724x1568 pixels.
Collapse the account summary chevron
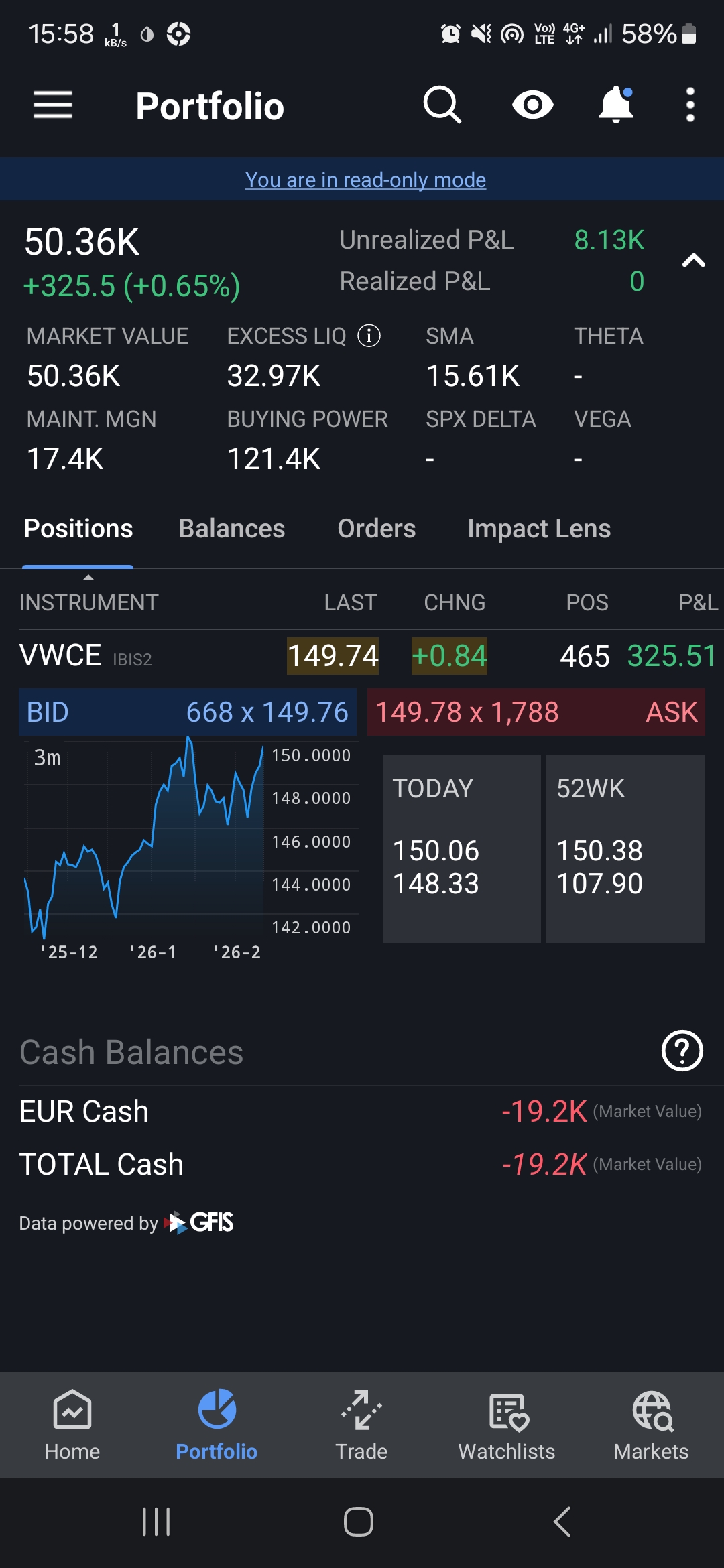693,261
